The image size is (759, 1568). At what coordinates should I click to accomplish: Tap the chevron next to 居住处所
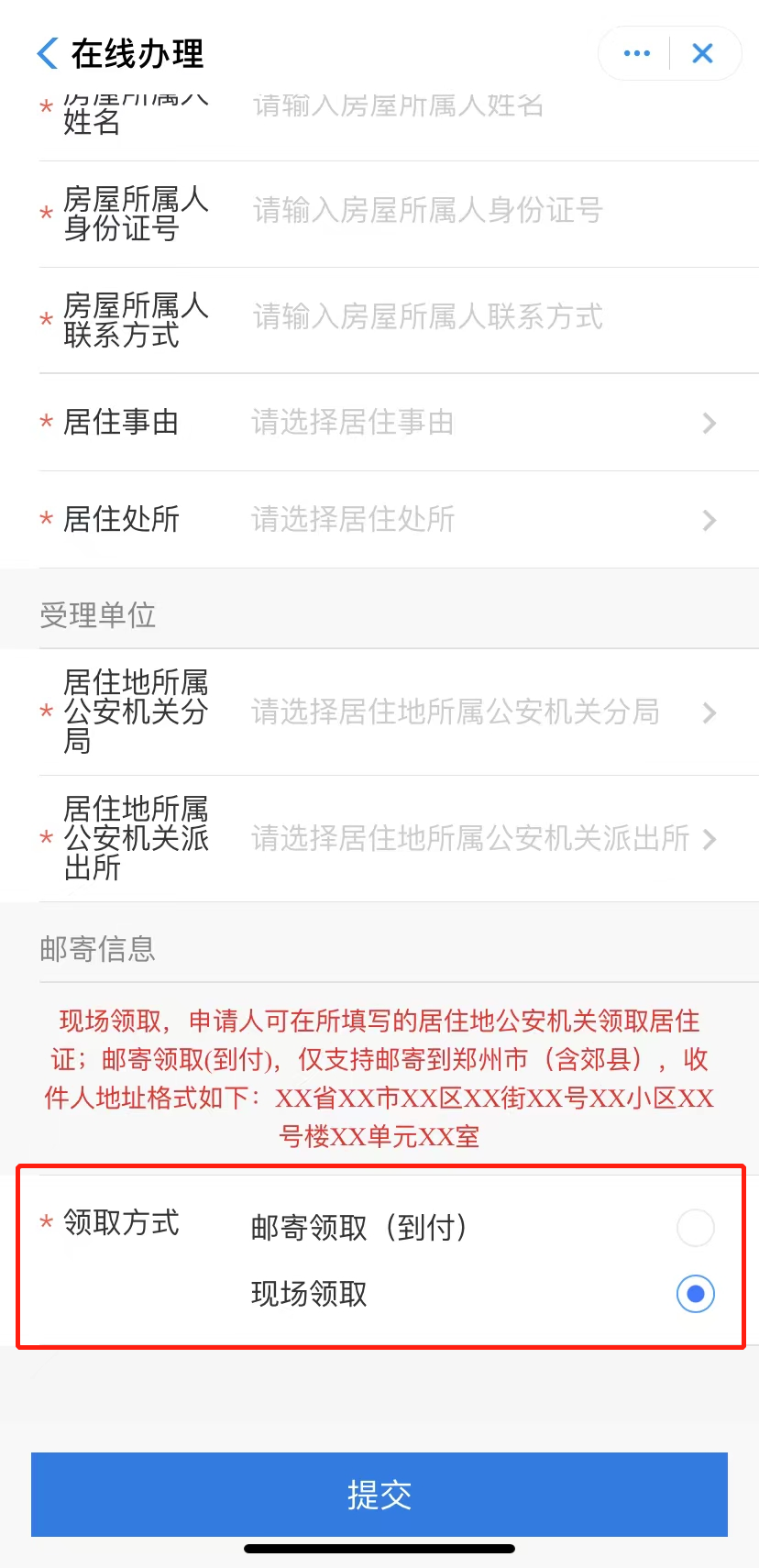708,520
